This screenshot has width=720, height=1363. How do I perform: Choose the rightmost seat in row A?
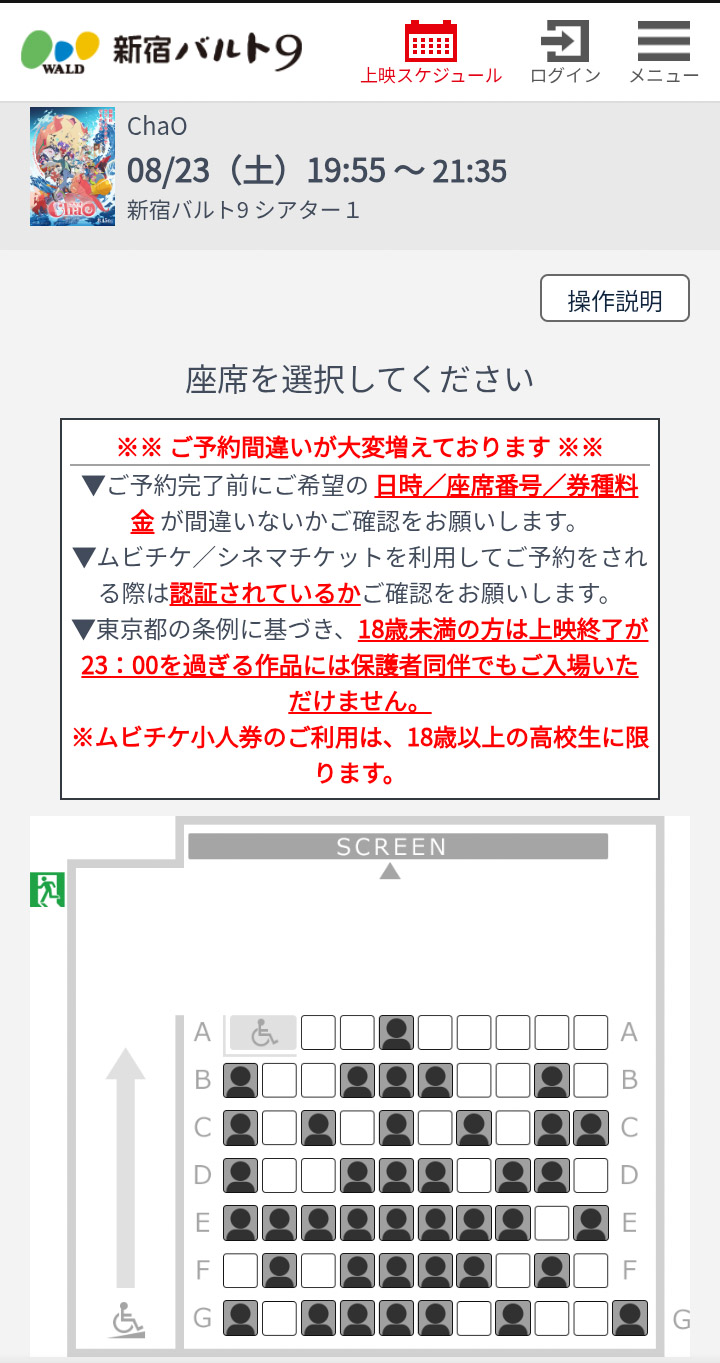click(x=591, y=1032)
